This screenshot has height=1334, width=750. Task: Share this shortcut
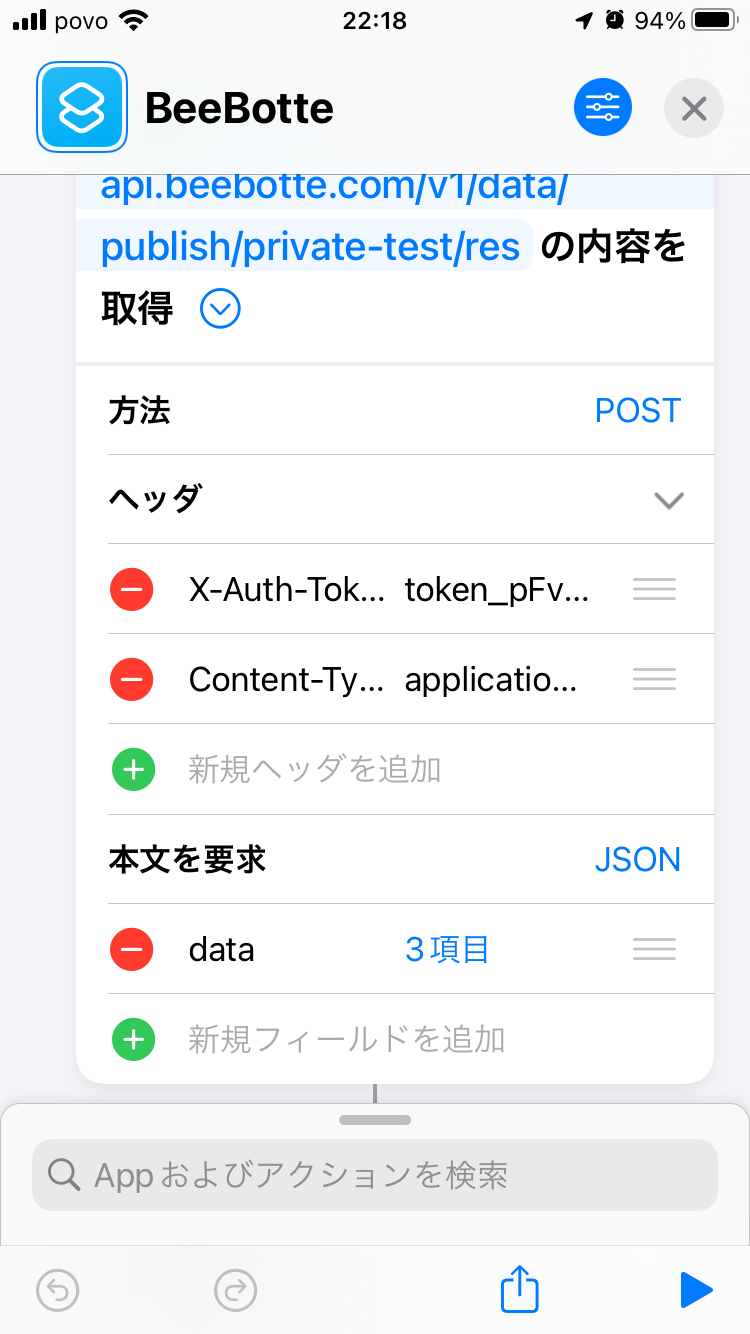click(x=520, y=1289)
